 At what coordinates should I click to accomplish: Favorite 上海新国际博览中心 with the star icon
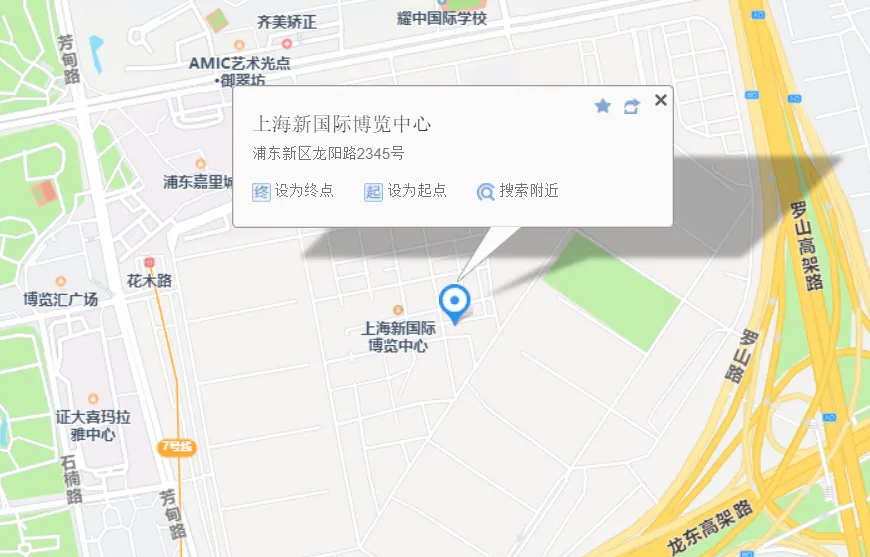point(602,106)
